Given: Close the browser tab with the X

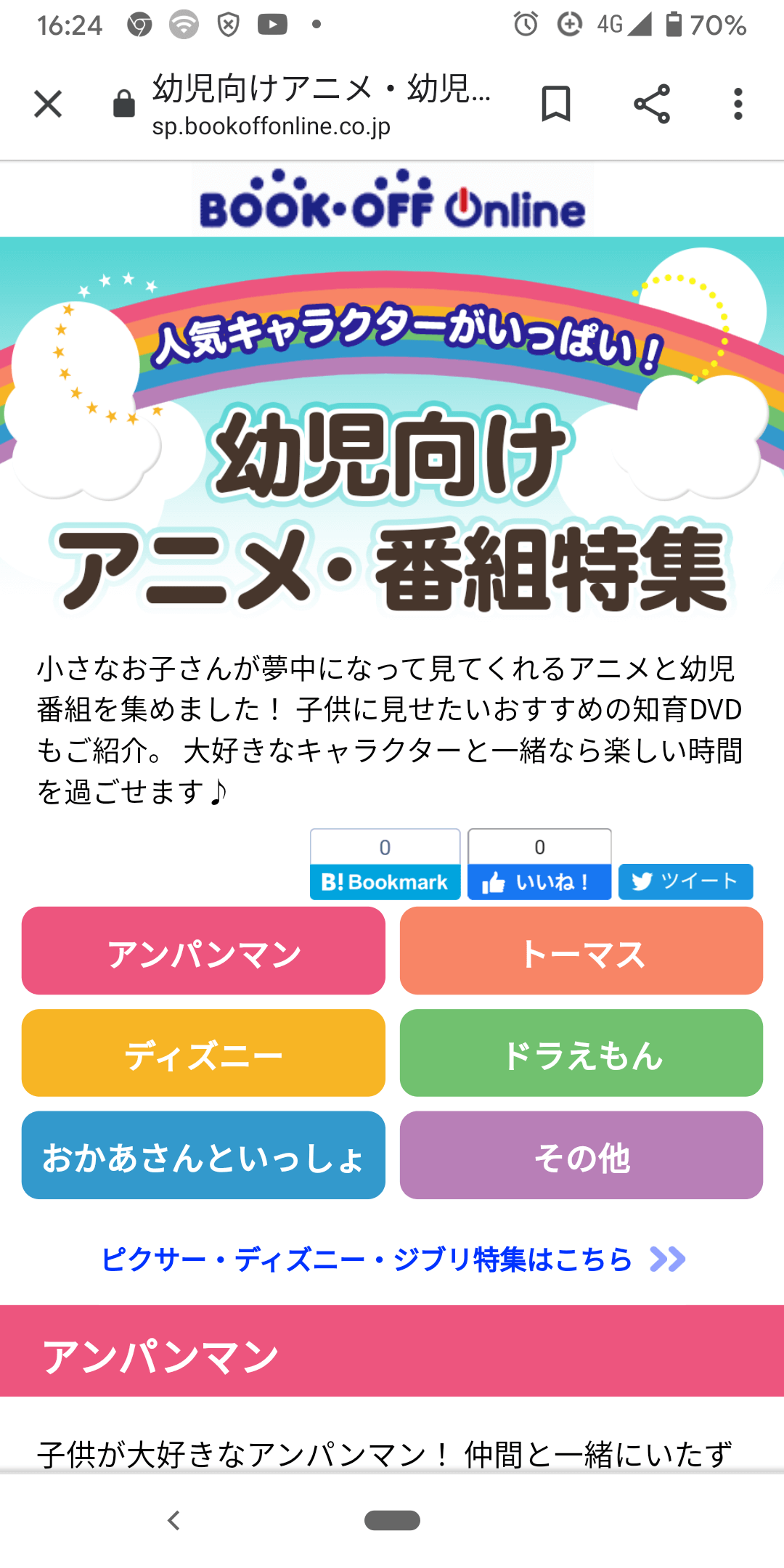Looking at the screenshot, I should pyautogui.click(x=48, y=105).
